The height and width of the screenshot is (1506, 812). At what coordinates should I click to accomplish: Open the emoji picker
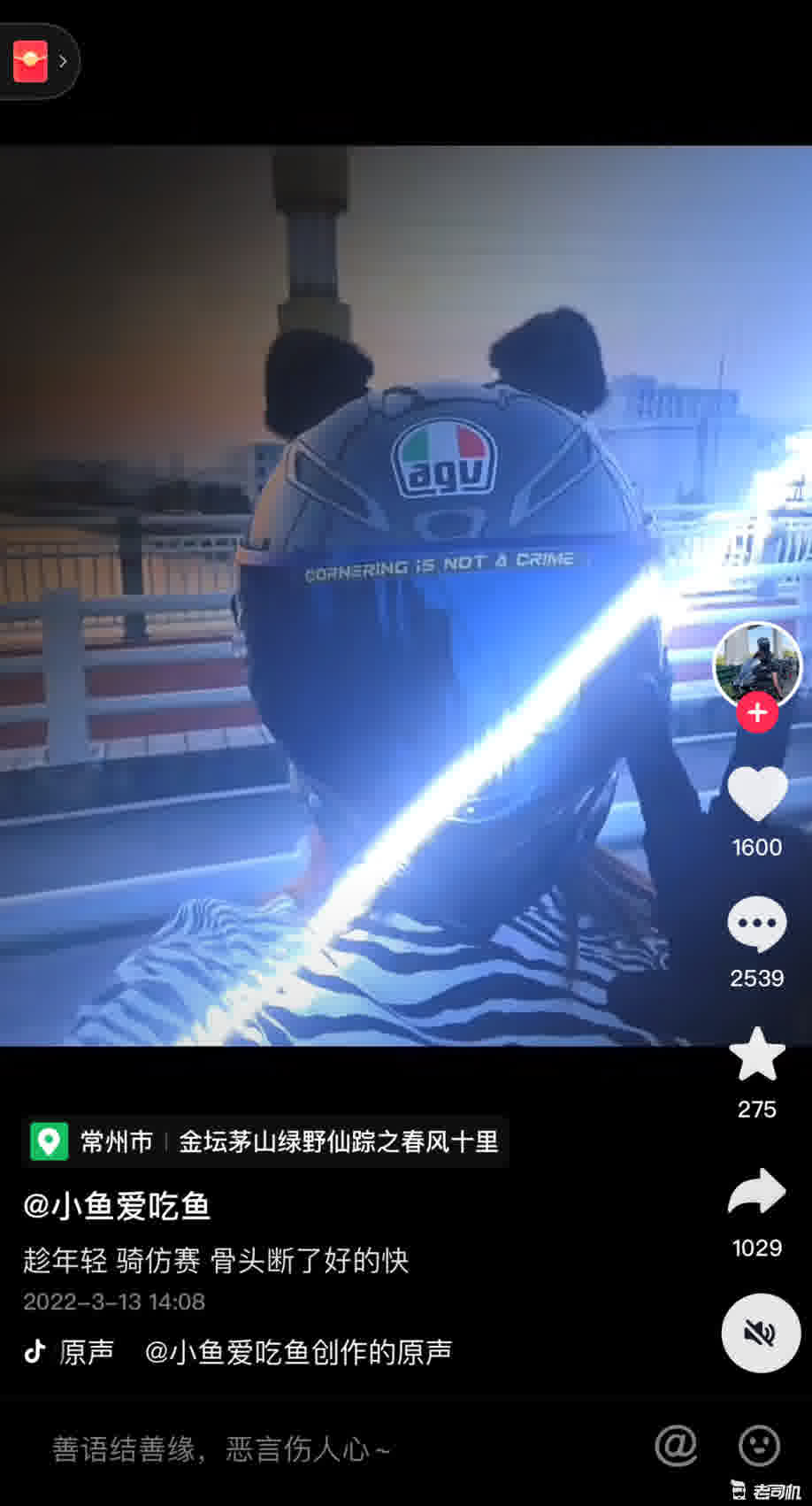(759, 1447)
